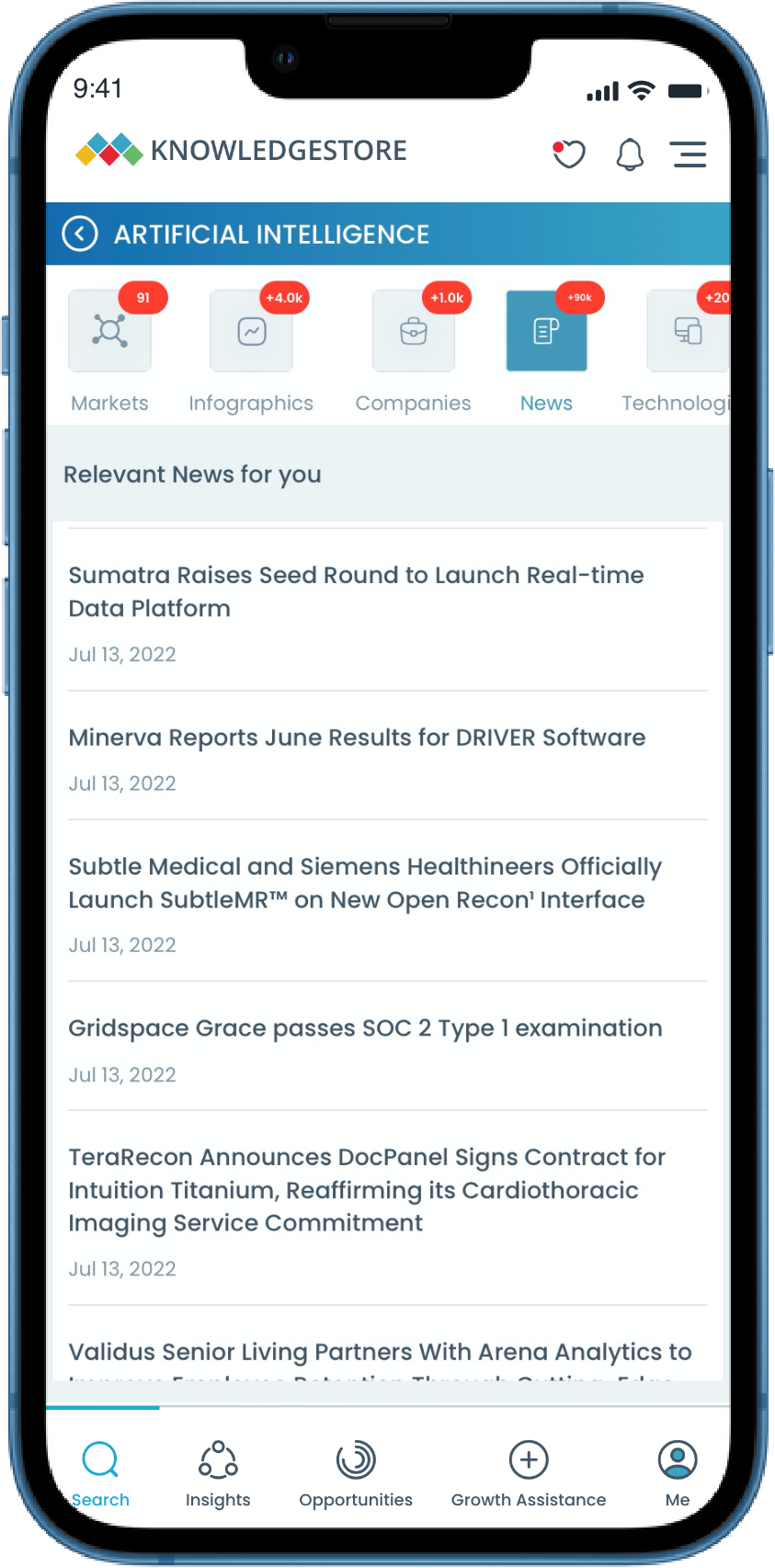Go back from Artificial Intelligence
775x1568 pixels.
[80, 234]
